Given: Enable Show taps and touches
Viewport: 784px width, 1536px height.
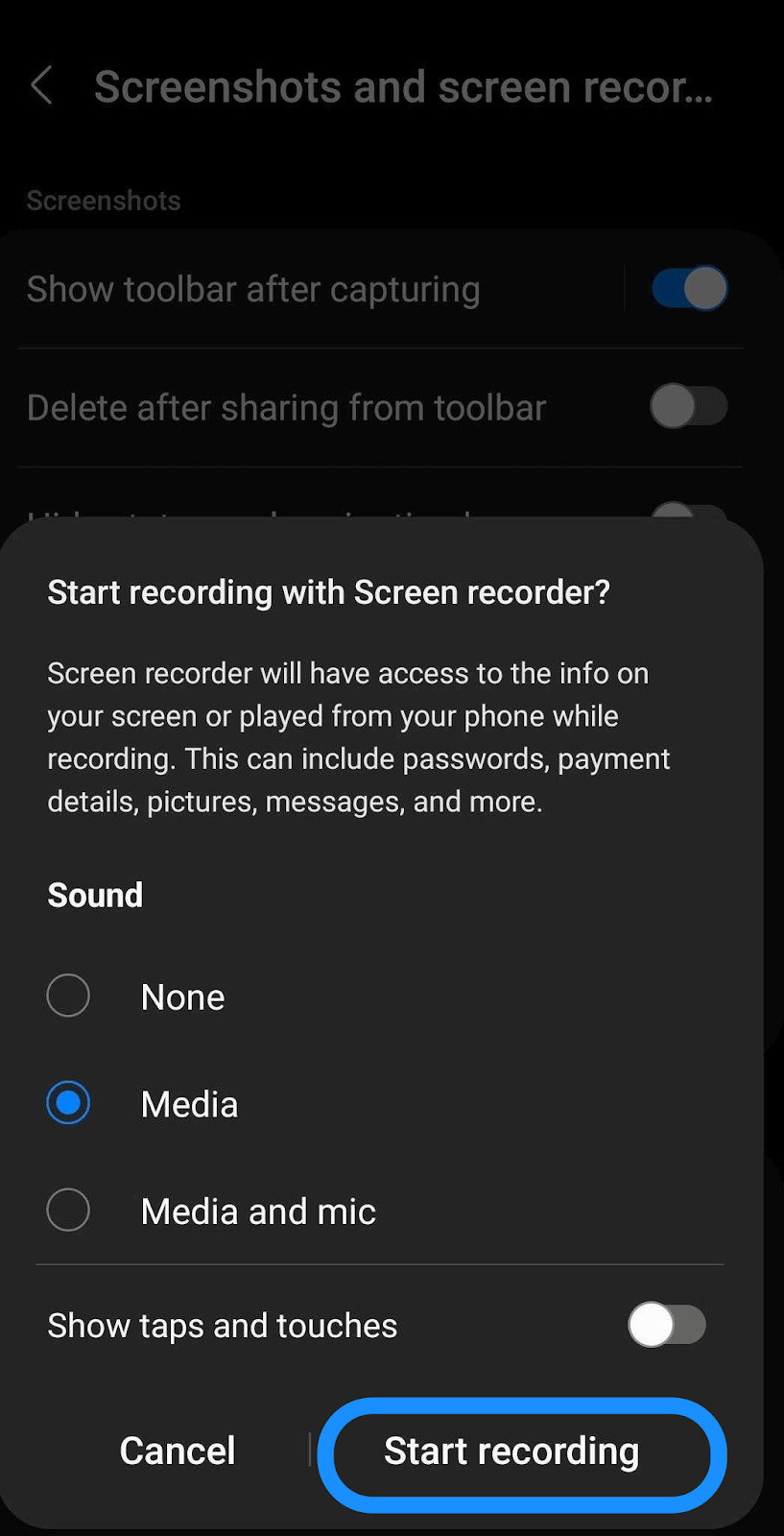Looking at the screenshot, I should pos(667,1325).
